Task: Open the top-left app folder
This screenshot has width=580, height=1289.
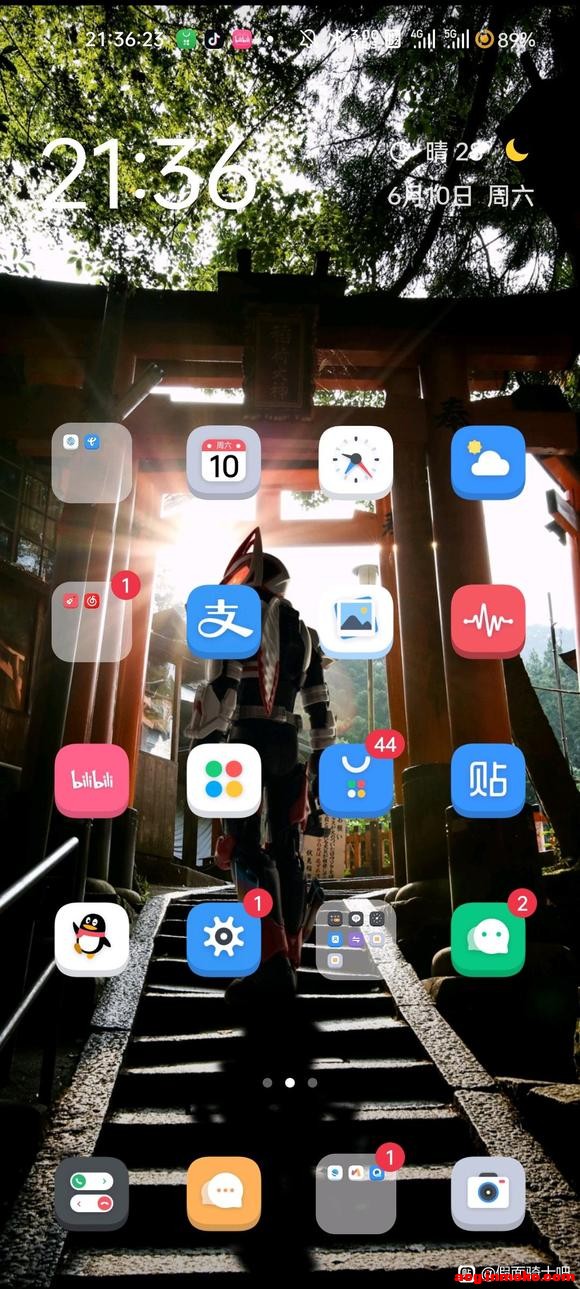Action: click(x=92, y=463)
